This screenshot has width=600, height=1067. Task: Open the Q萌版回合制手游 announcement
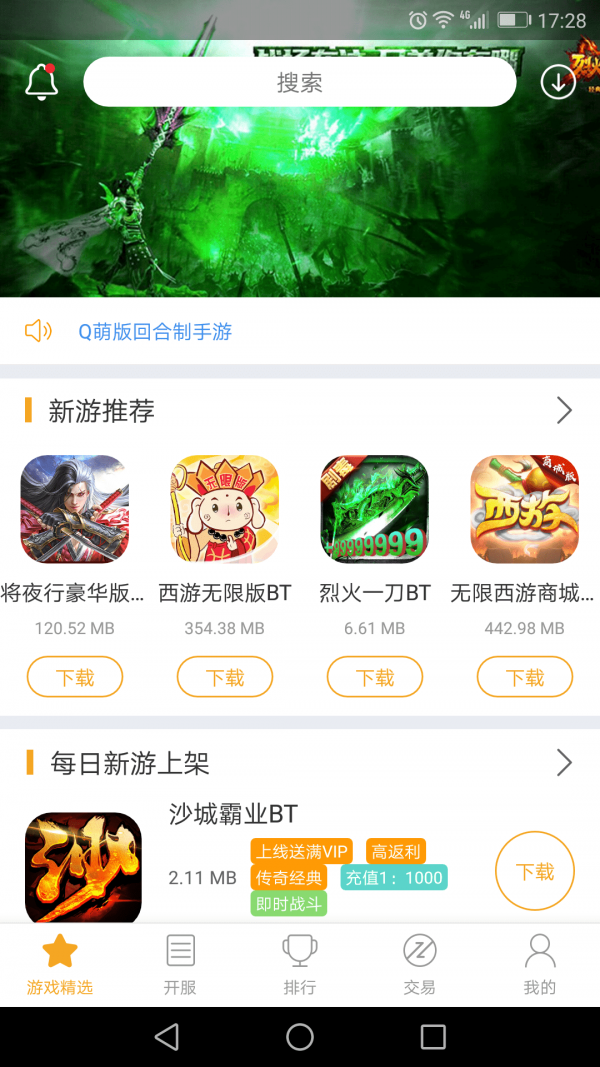coord(155,332)
